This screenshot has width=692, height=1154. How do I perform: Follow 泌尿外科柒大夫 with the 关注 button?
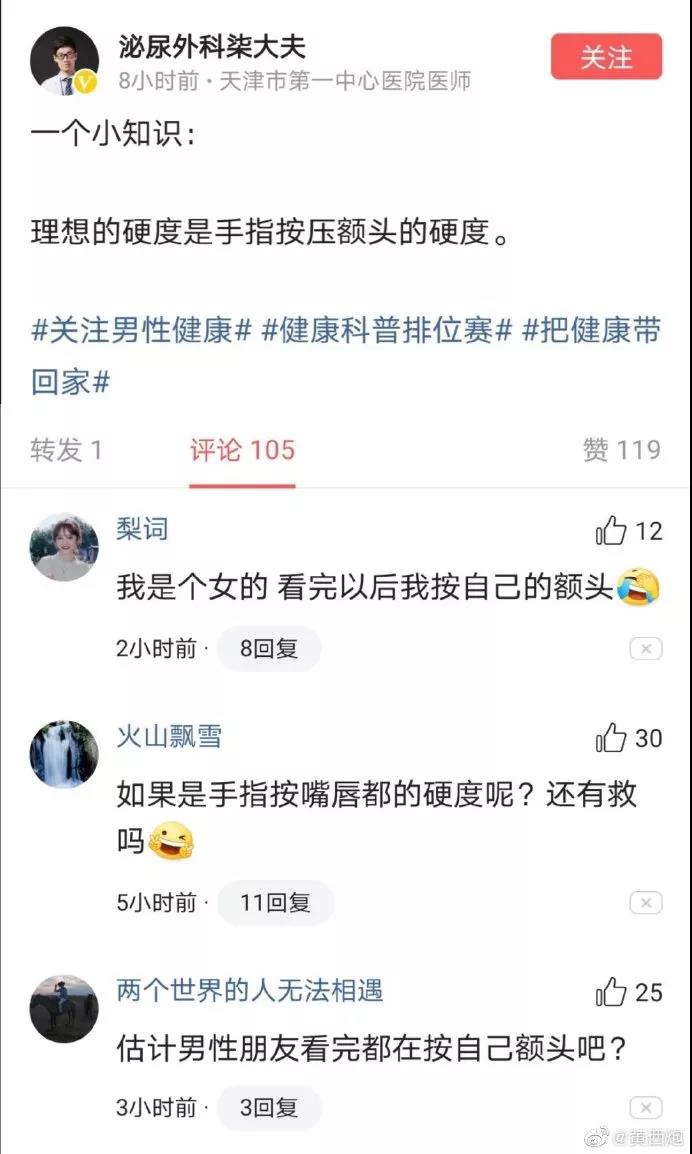point(606,57)
